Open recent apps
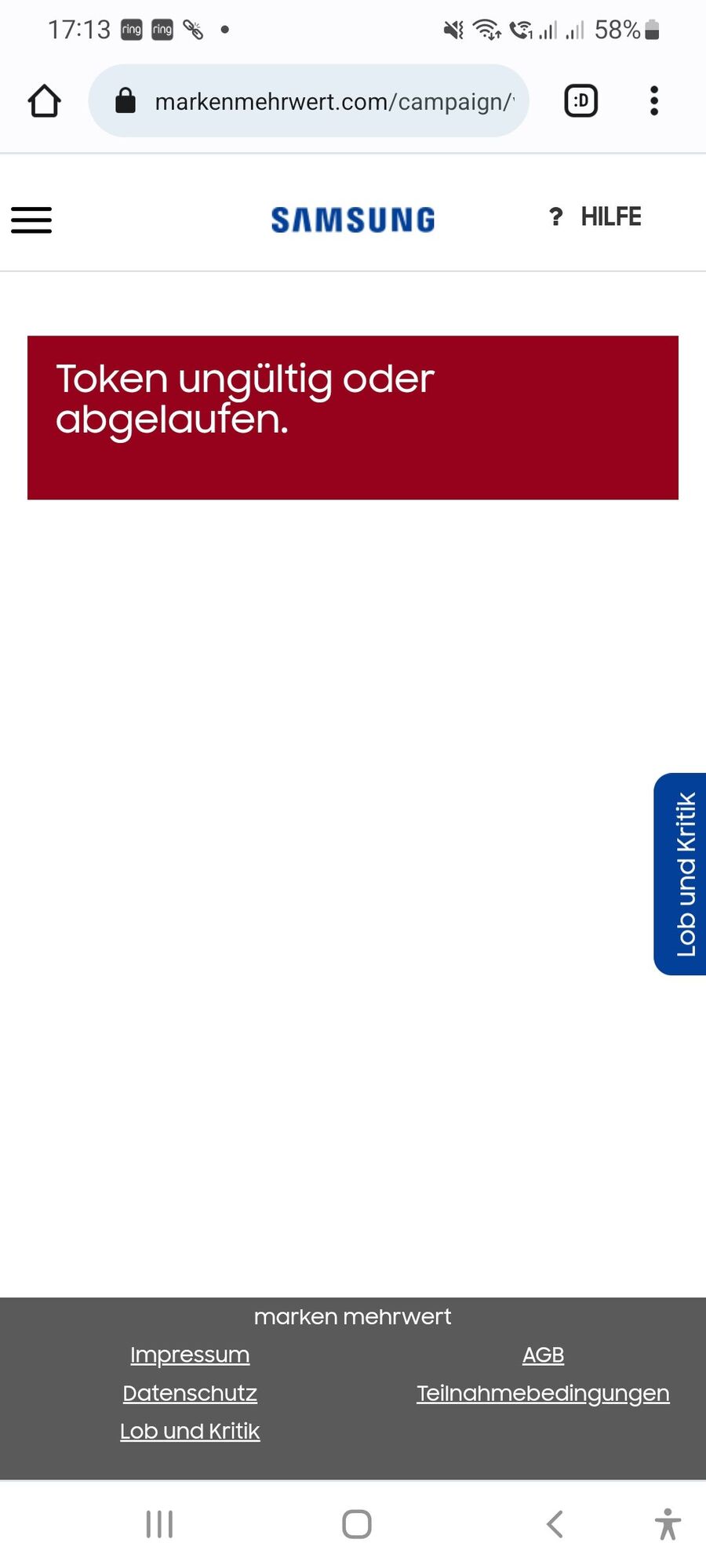706x1568 pixels. coord(159,1524)
